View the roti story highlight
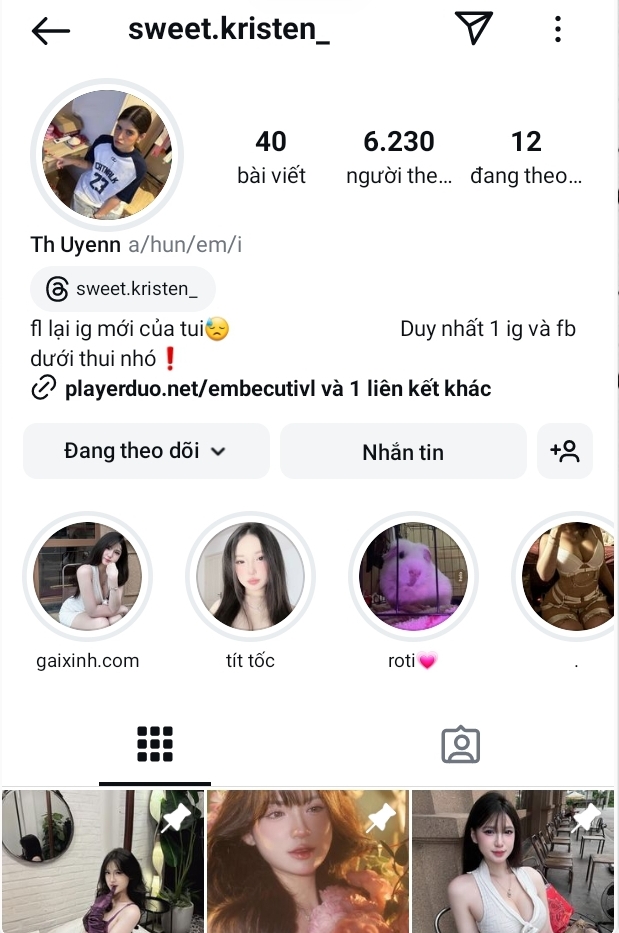Image resolution: width=619 pixels, height=933 pixels. (412, 577)
